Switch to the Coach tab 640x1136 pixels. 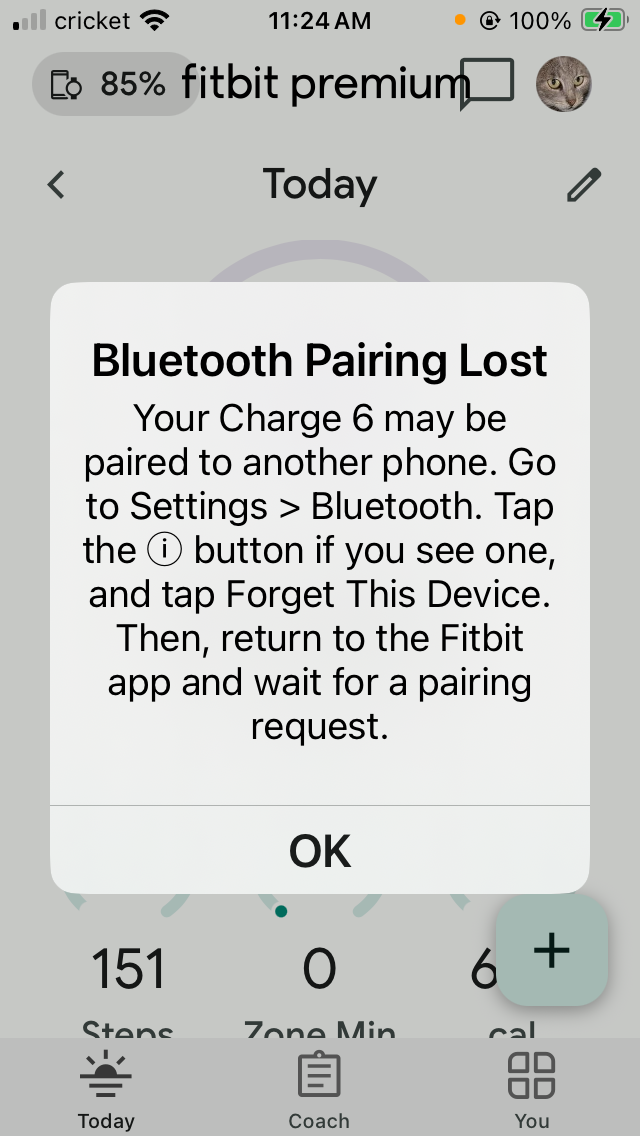pyautogui.click(x=319, y=1089)
